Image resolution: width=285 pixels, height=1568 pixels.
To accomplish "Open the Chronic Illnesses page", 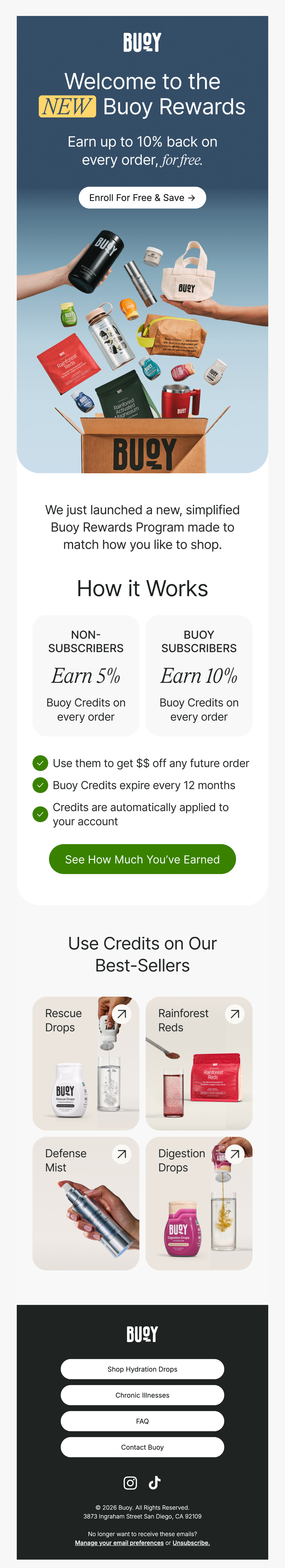I will click(x=142, y=1395).
